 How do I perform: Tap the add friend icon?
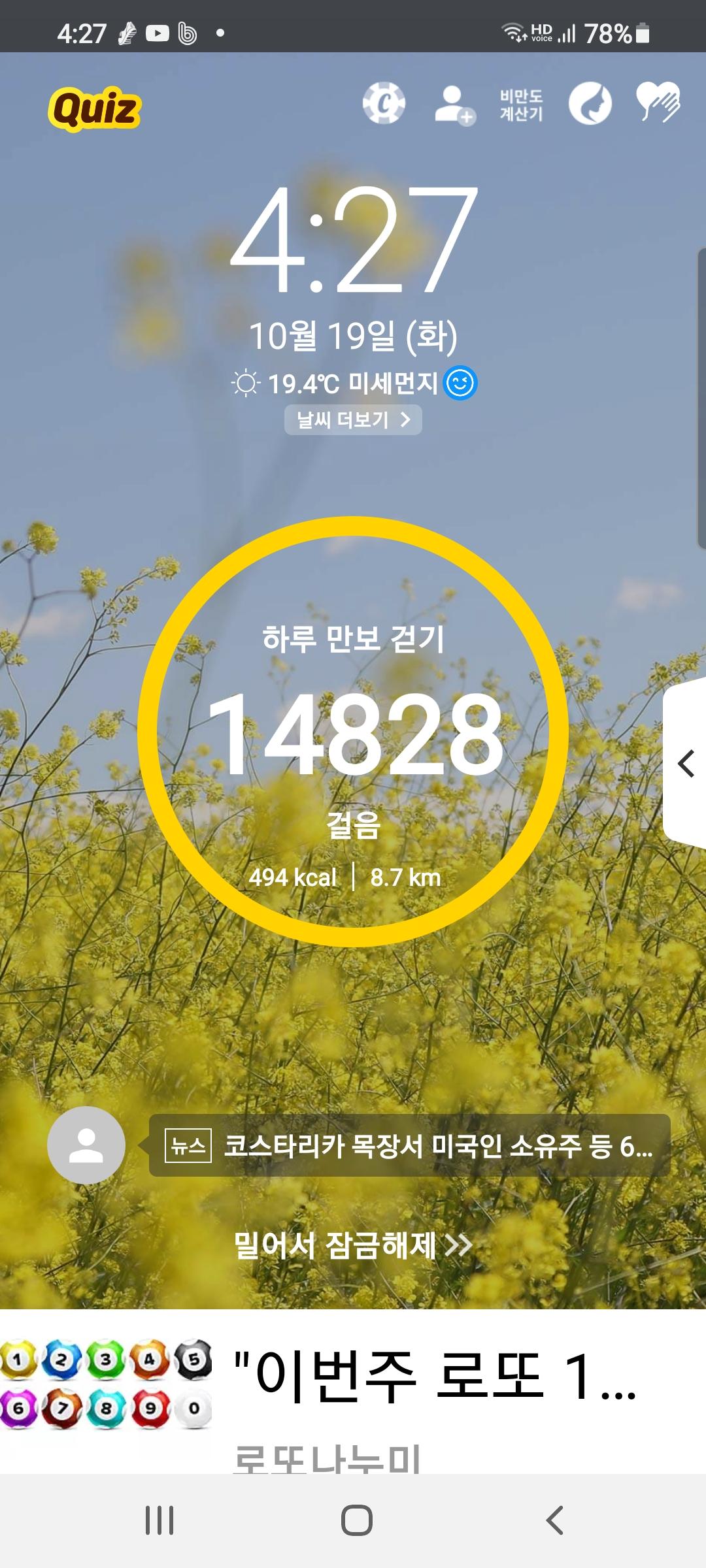point(454,105)
